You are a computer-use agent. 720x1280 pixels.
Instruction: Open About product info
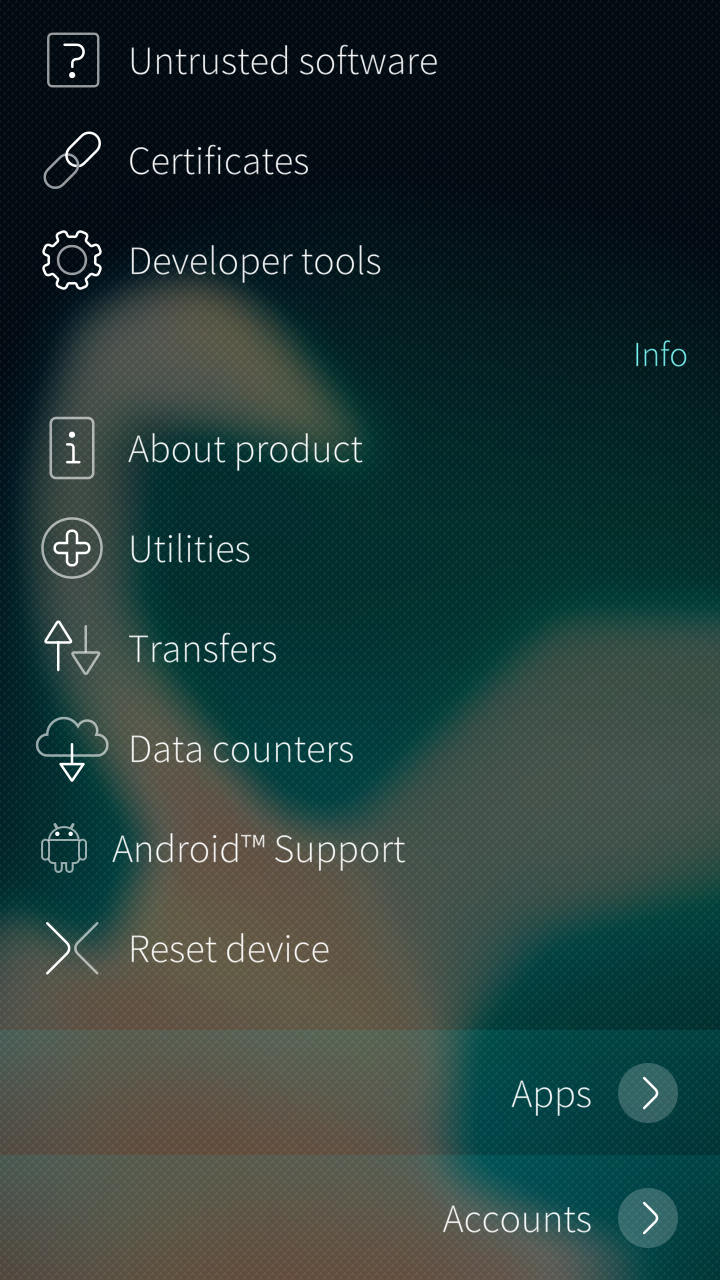pyautogui.click(x=360, y=449)
